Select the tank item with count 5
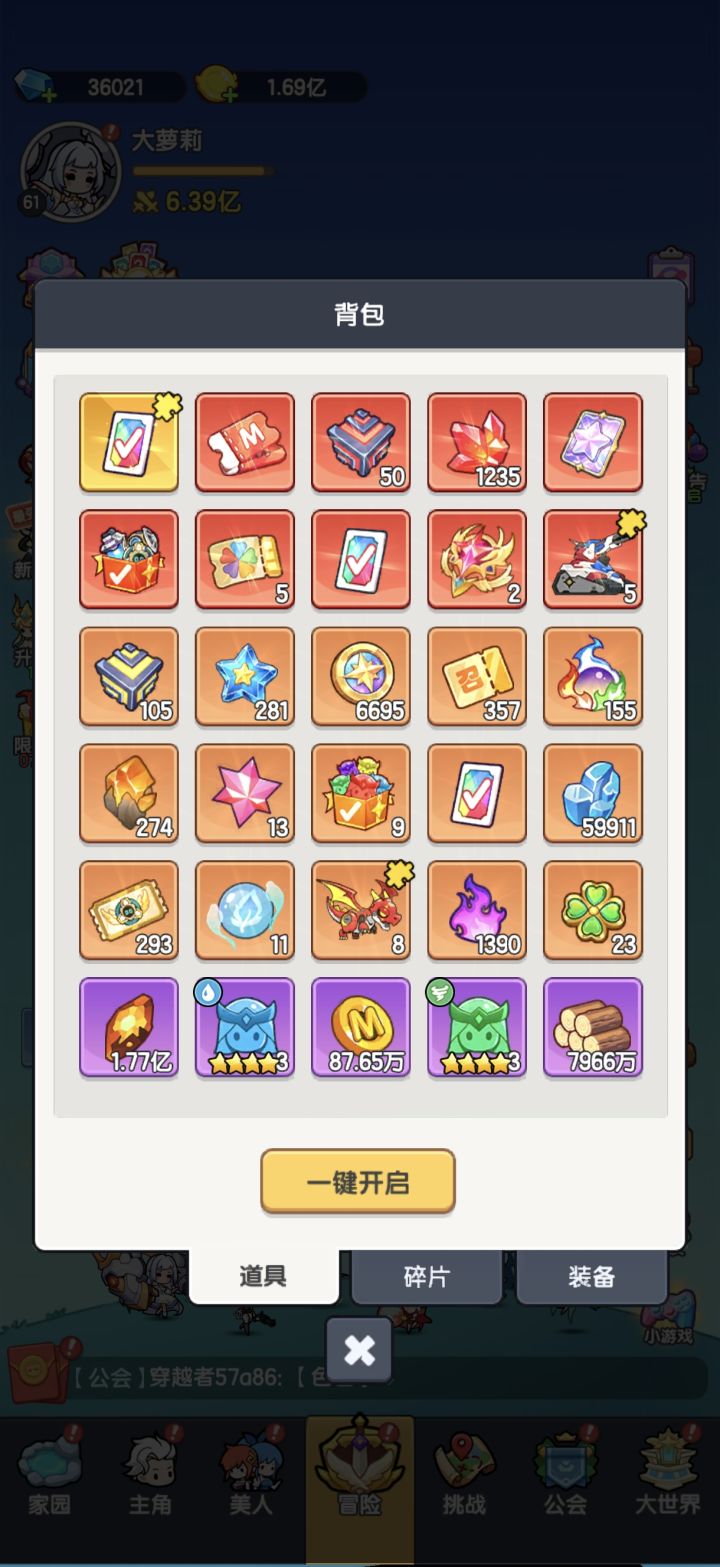Viewport: 720px width, 1567px height. pyautogui.click(x=593, y=559)
